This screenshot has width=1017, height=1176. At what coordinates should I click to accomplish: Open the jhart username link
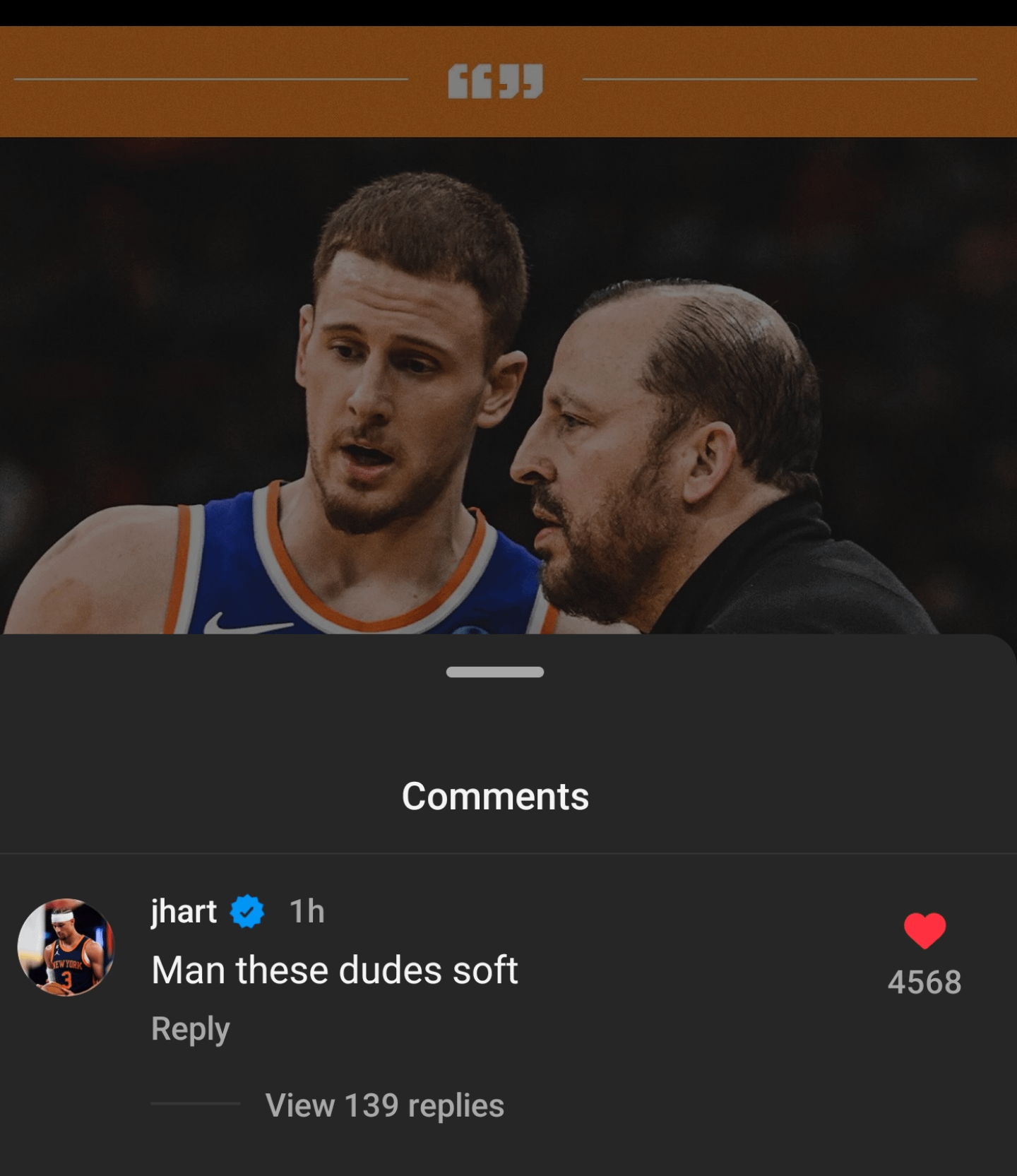pos(184,911)
